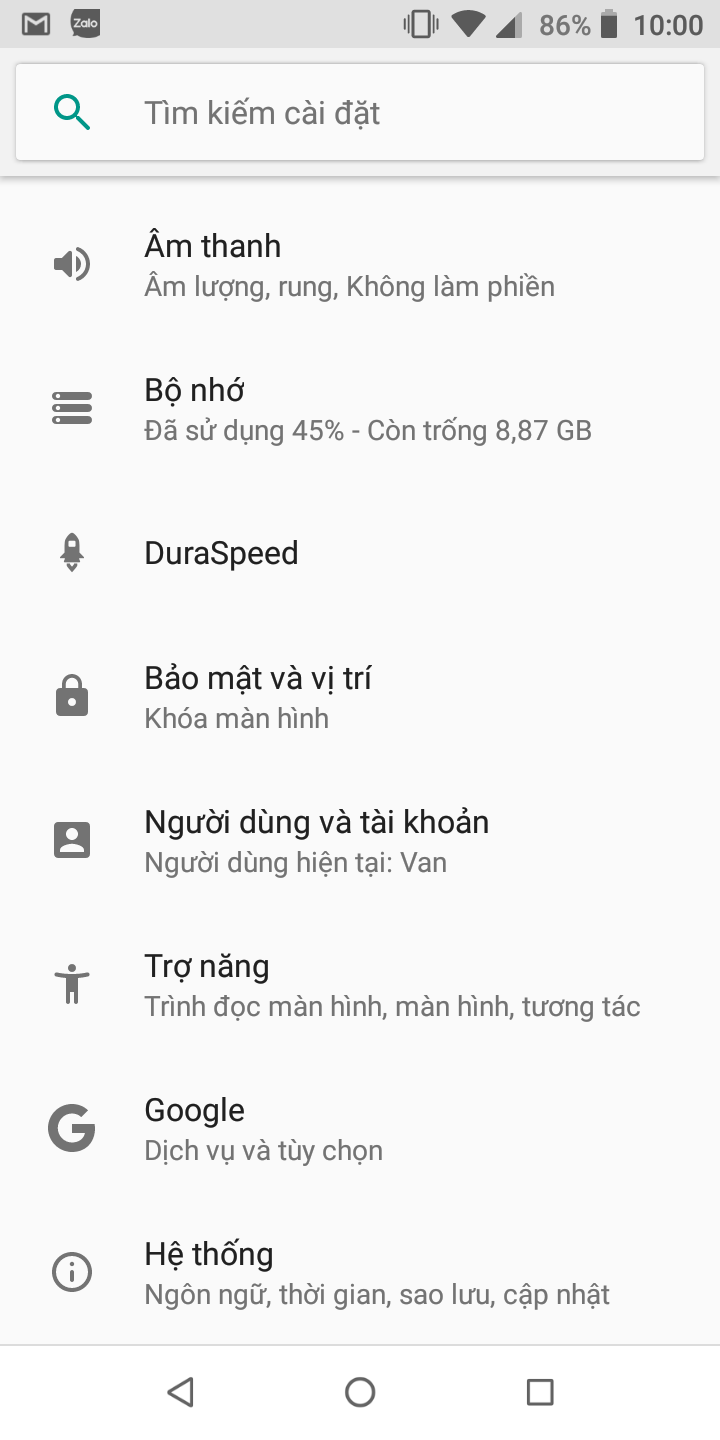Tap the Tìm kiếm cài đặt search box
Screen dimensions: 720x1440
360,113
